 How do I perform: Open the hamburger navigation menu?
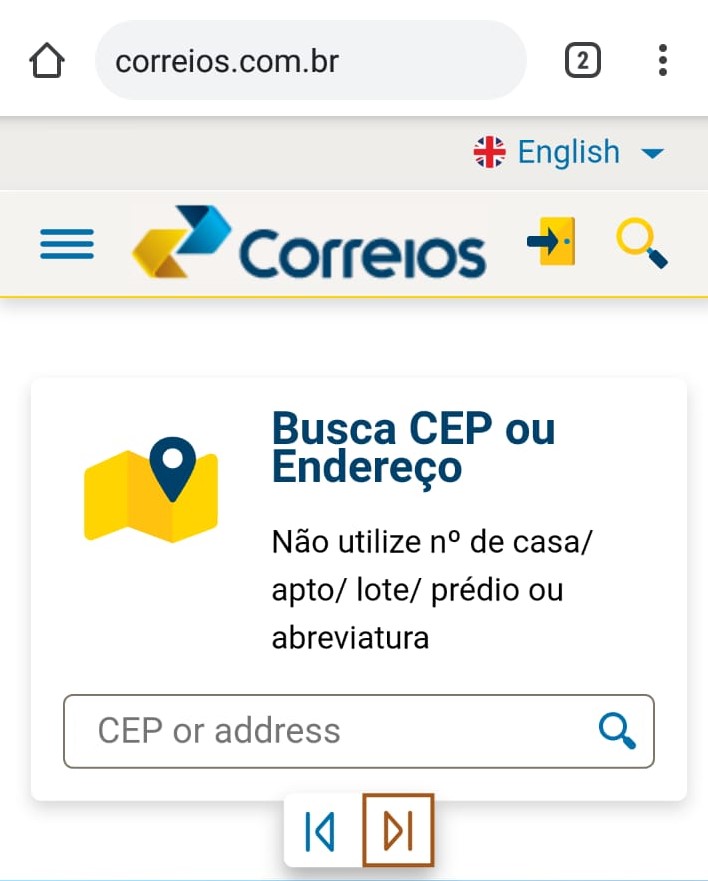67,244
